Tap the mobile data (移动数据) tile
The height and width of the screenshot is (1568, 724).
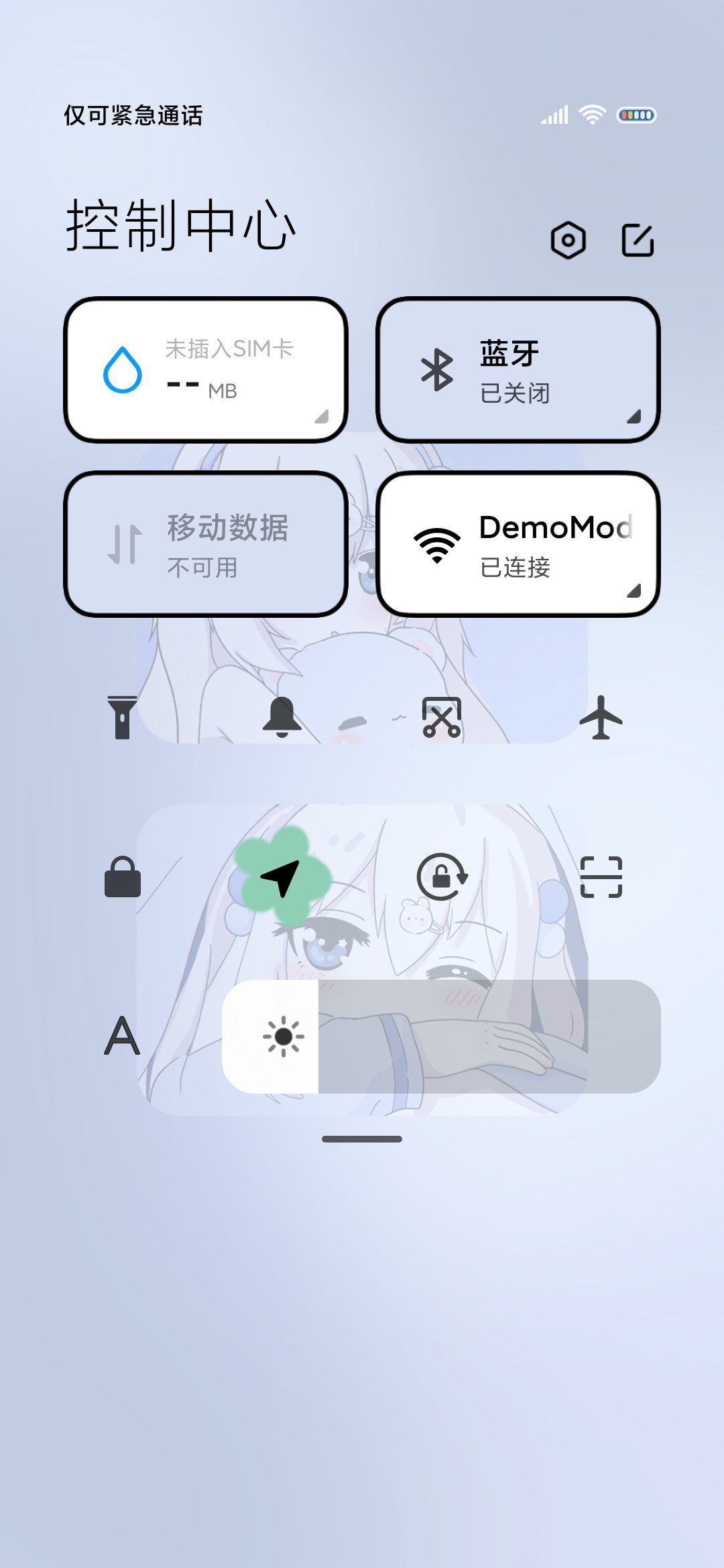[x=206, y=544]
